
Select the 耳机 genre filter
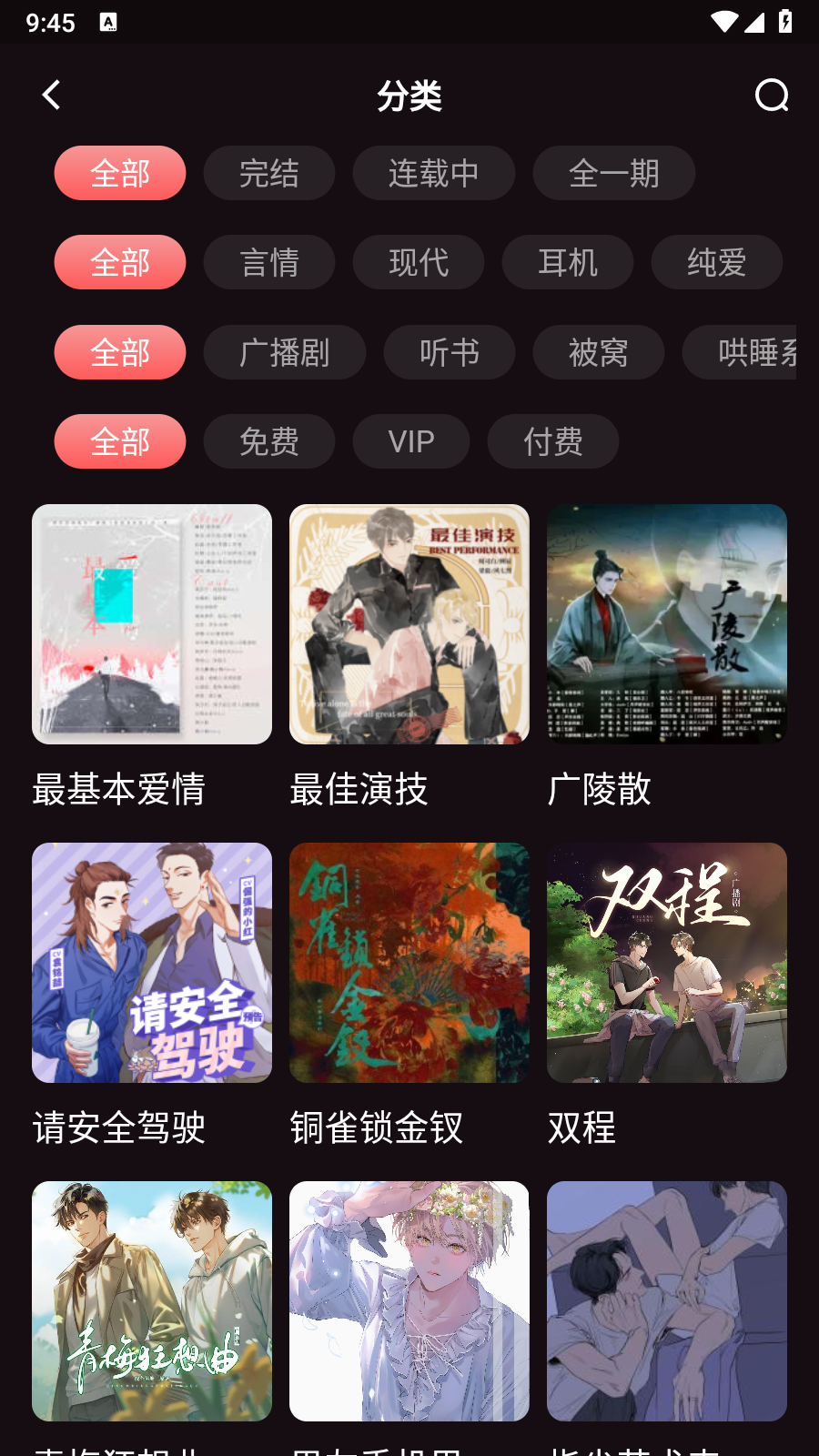click(x=568, y=262)
